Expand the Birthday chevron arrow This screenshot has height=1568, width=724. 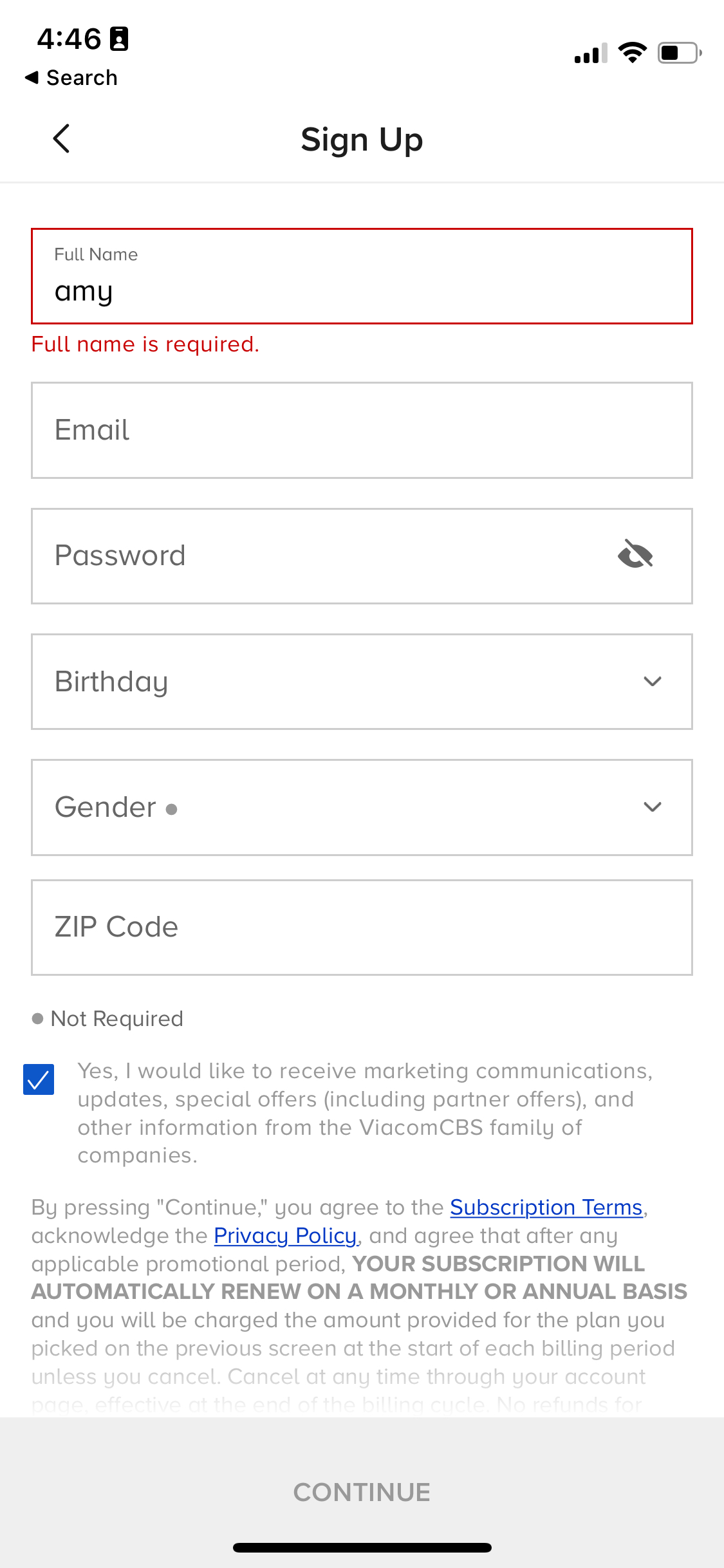tap(653, 681)
